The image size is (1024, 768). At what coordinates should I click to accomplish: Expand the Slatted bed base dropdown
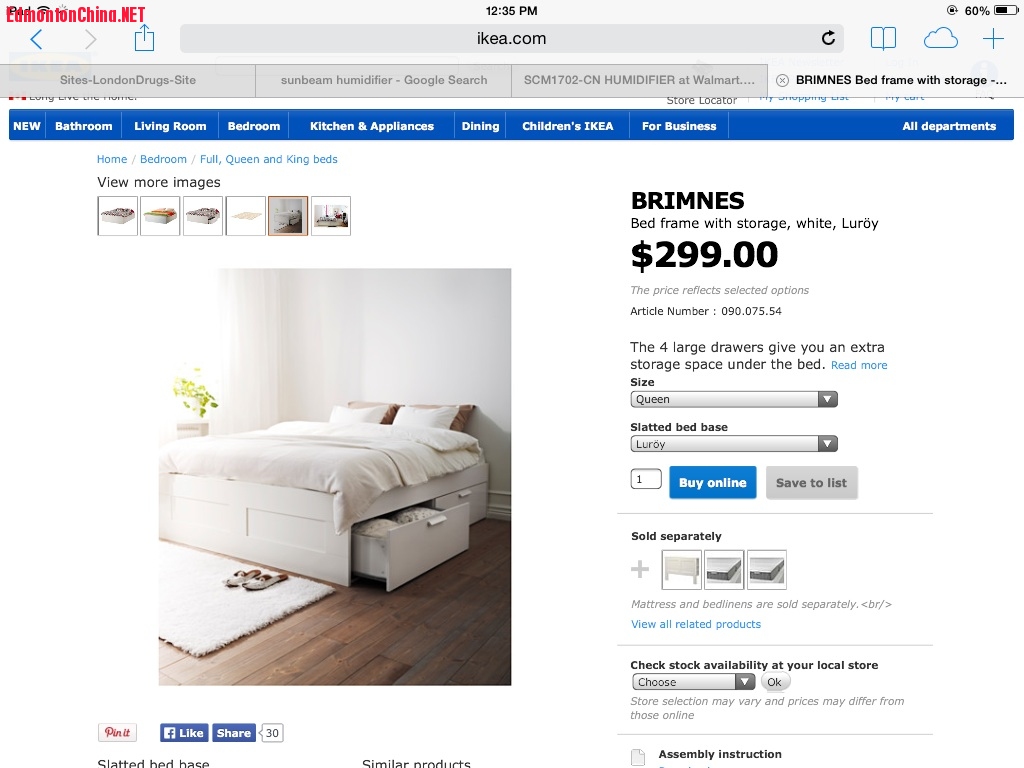click(733, 444)
